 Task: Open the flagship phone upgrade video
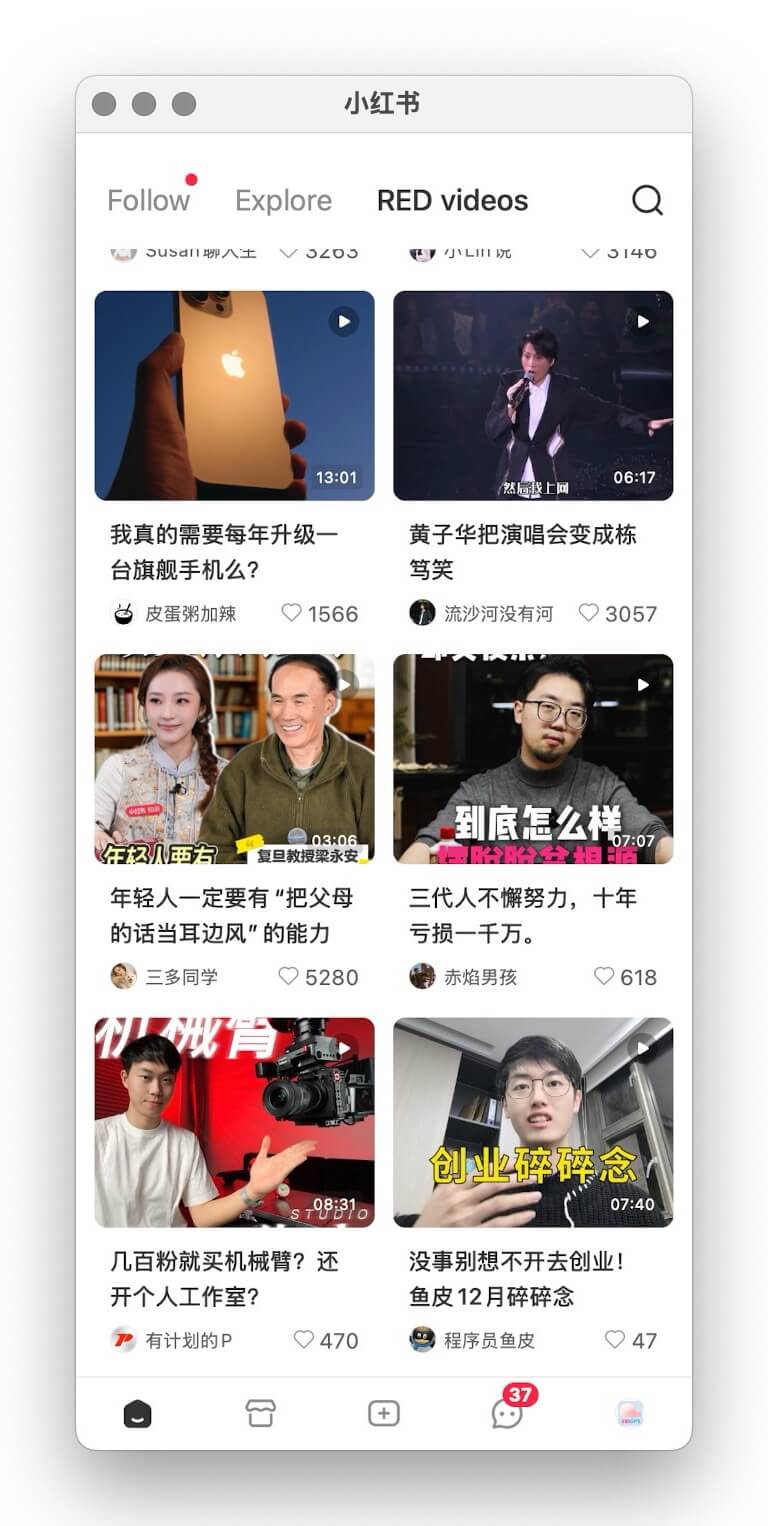tap(234, 395)
